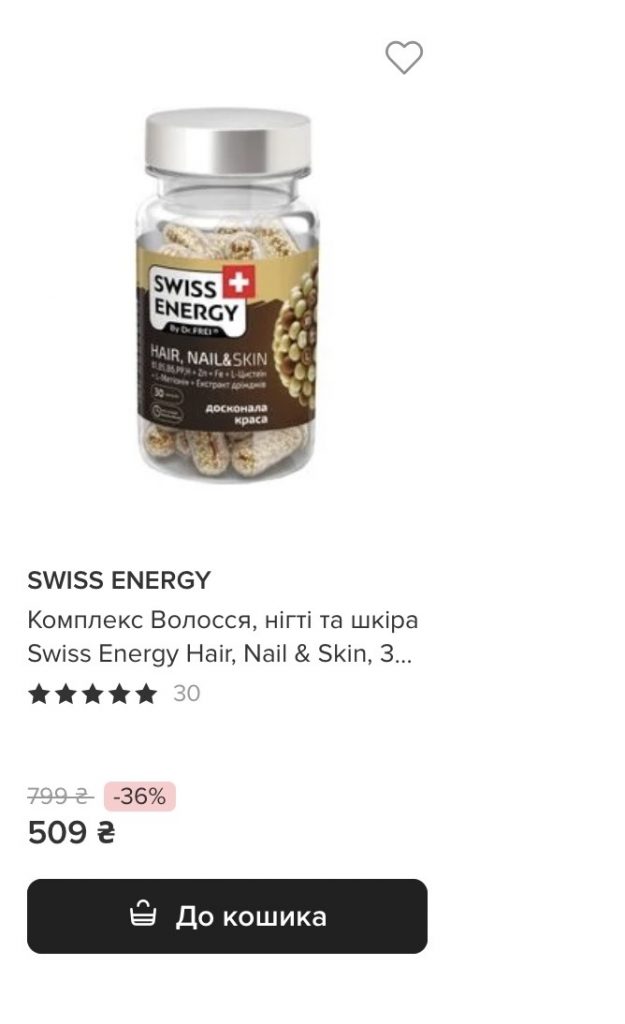This screenshot has height=1024, width=625.
Task: Add Swiss Energy product to favorites
Action: (x=404, y=57)
